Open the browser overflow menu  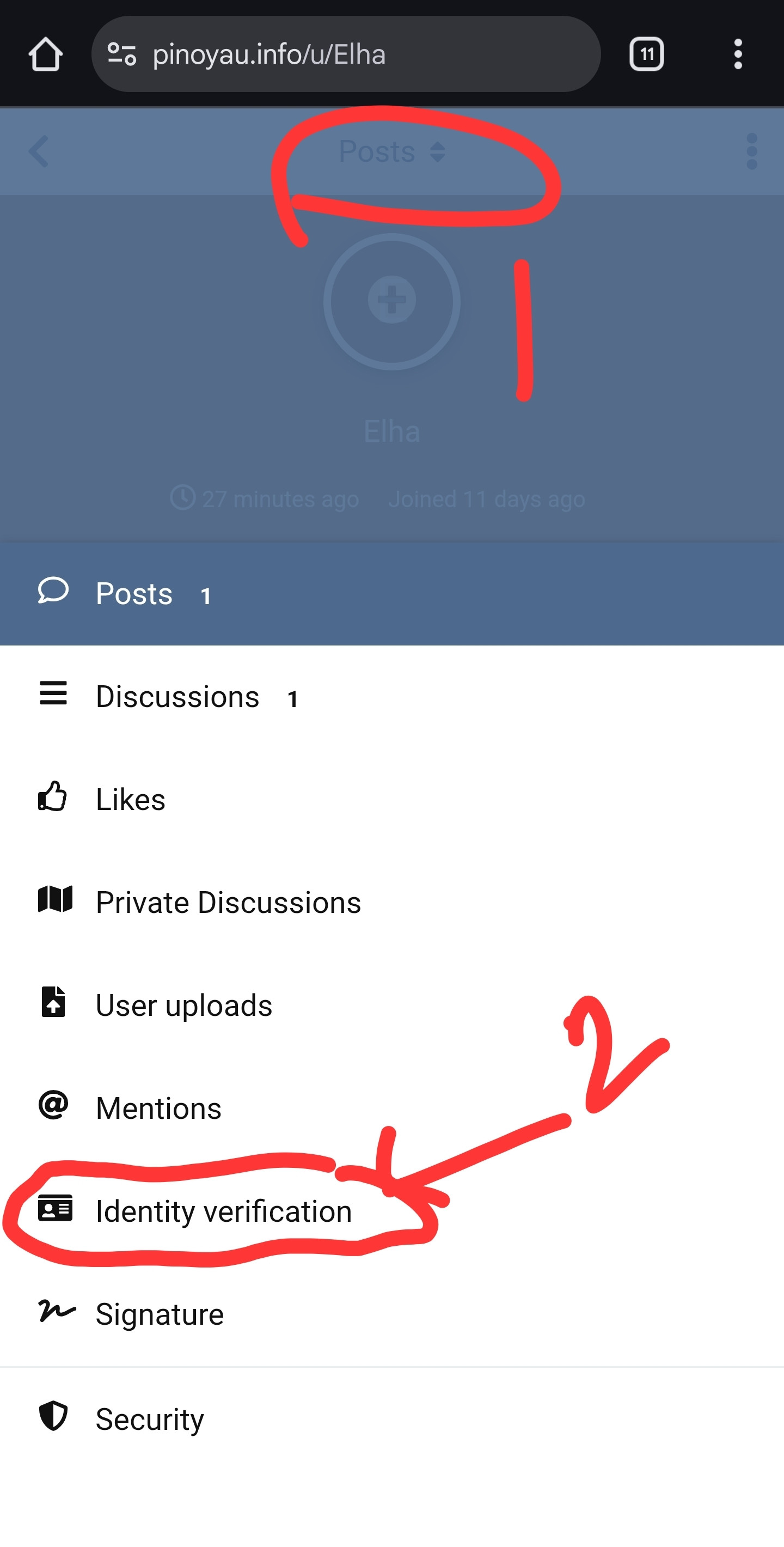pos(738,54)
